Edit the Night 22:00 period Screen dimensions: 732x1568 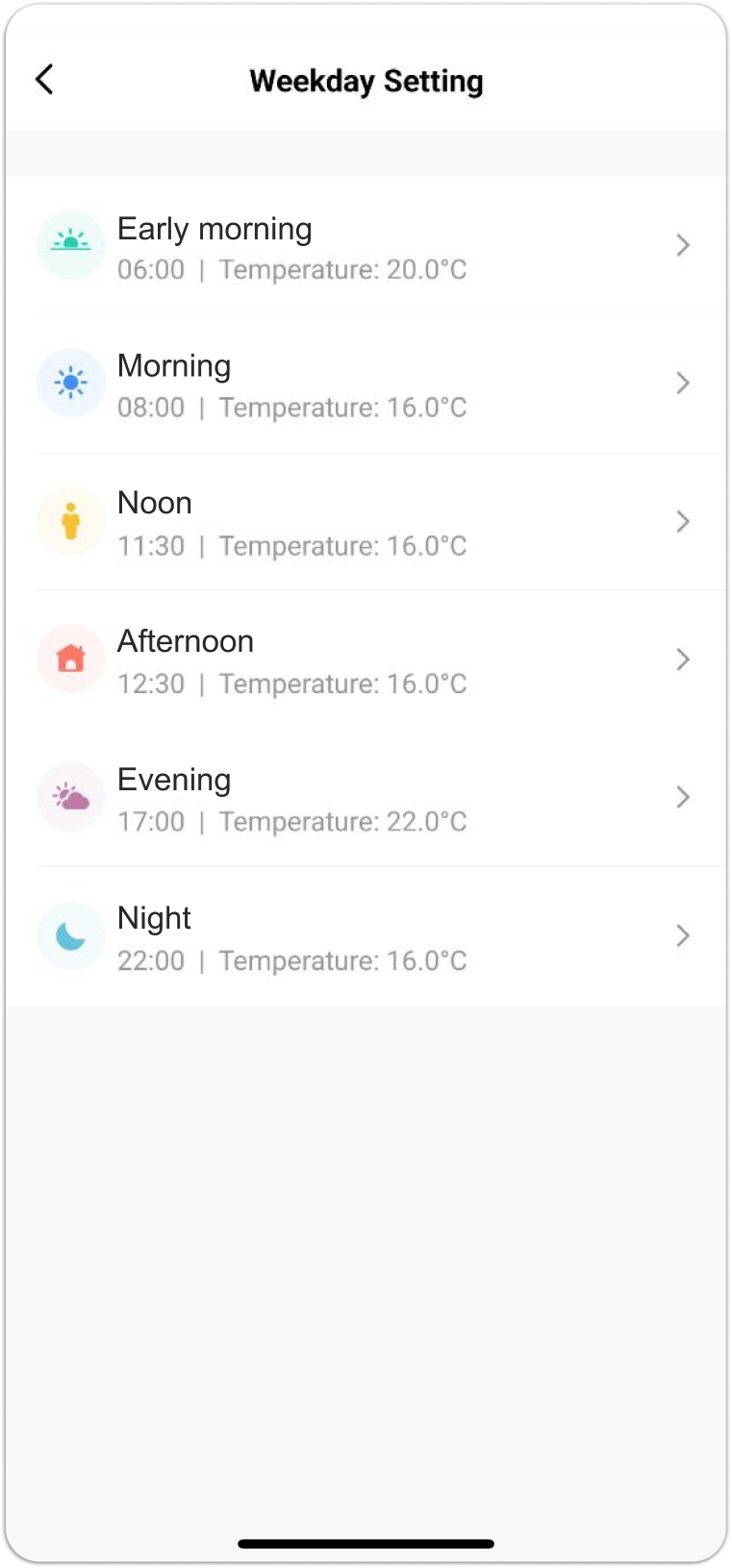click(366, 936)
